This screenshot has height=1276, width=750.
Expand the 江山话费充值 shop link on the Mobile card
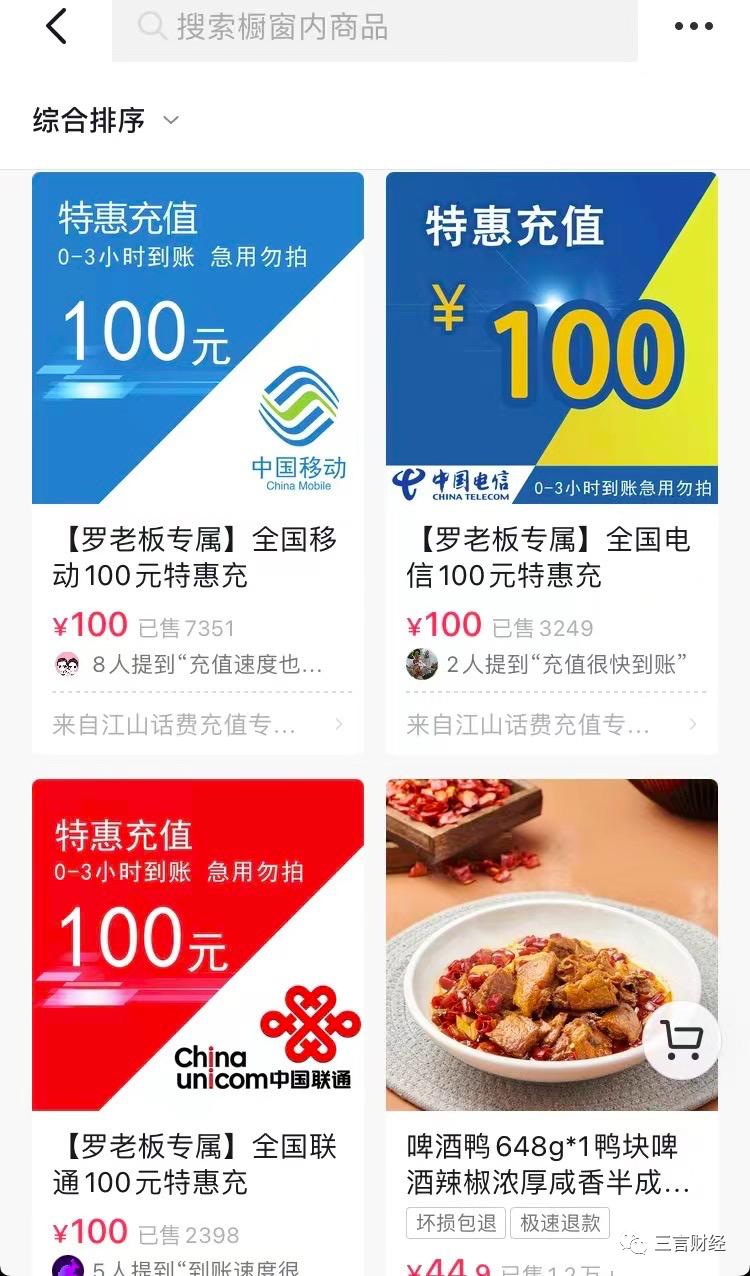click(195, 724)
